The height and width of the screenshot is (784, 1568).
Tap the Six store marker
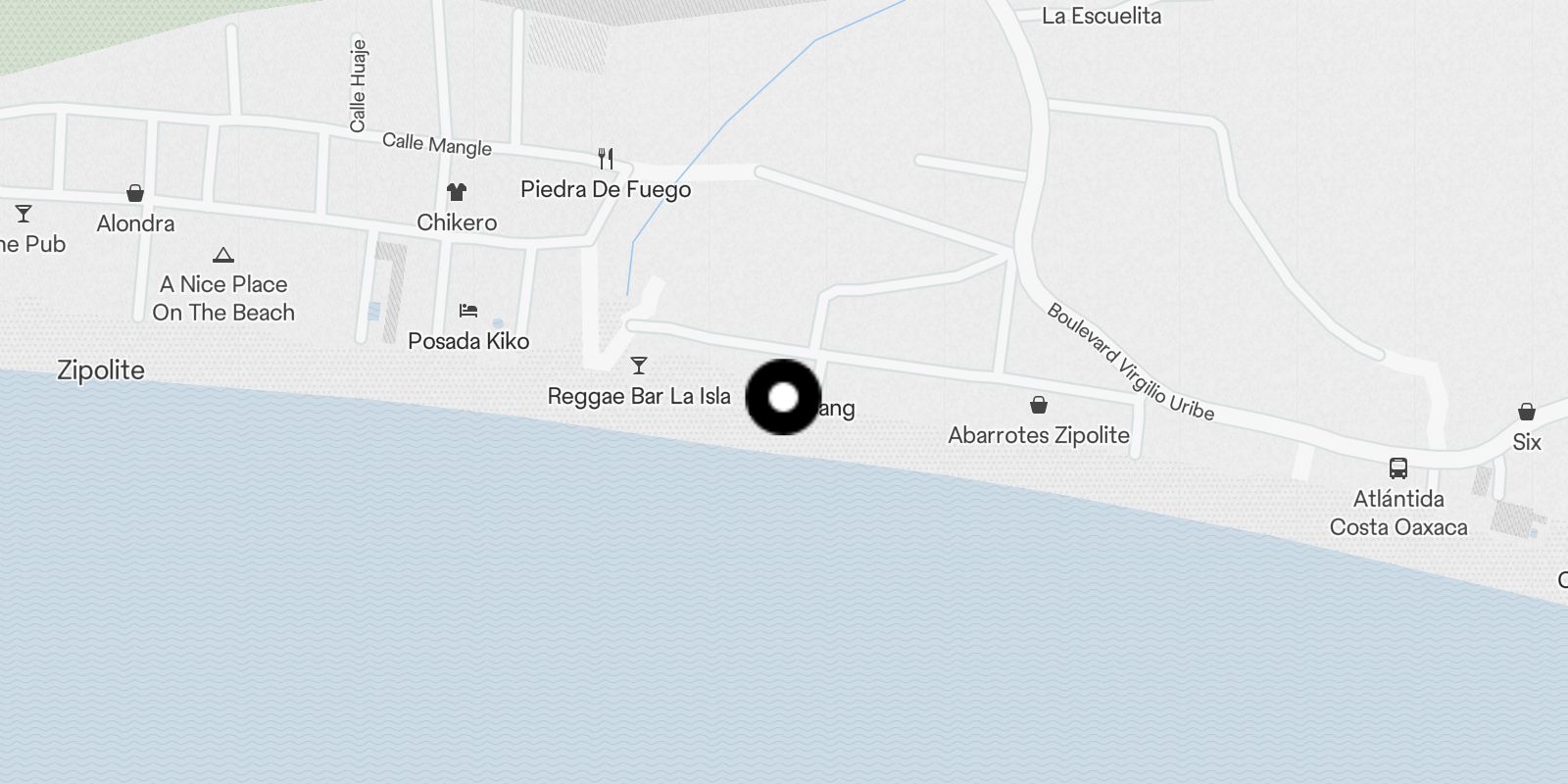pyautogui.click(x=1527, y=412)
